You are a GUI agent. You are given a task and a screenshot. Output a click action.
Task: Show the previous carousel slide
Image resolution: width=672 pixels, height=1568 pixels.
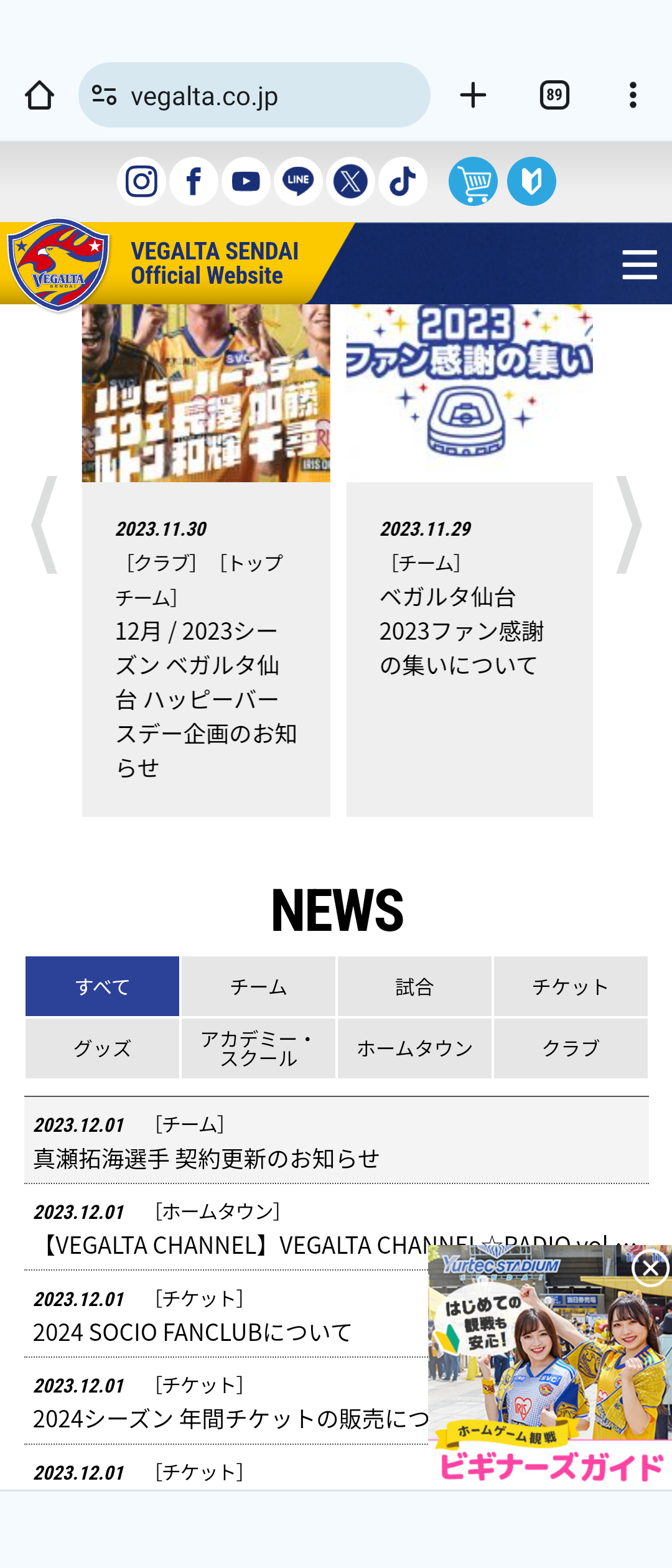45,525
